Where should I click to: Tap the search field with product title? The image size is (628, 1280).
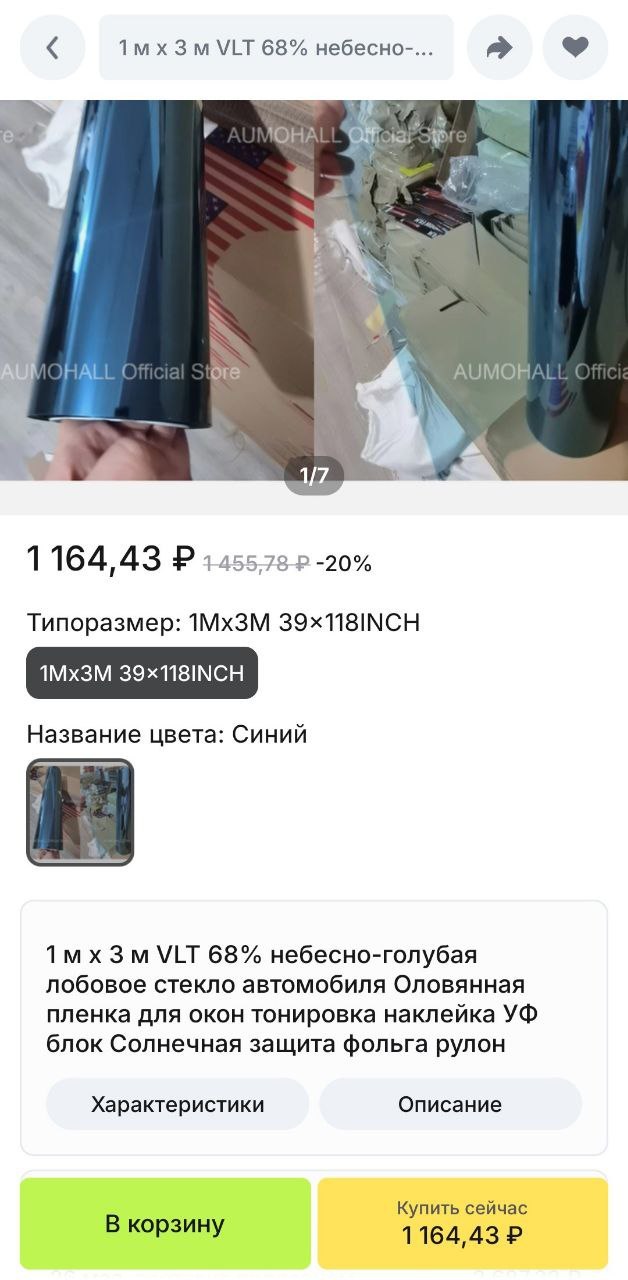tap(276, 47)
